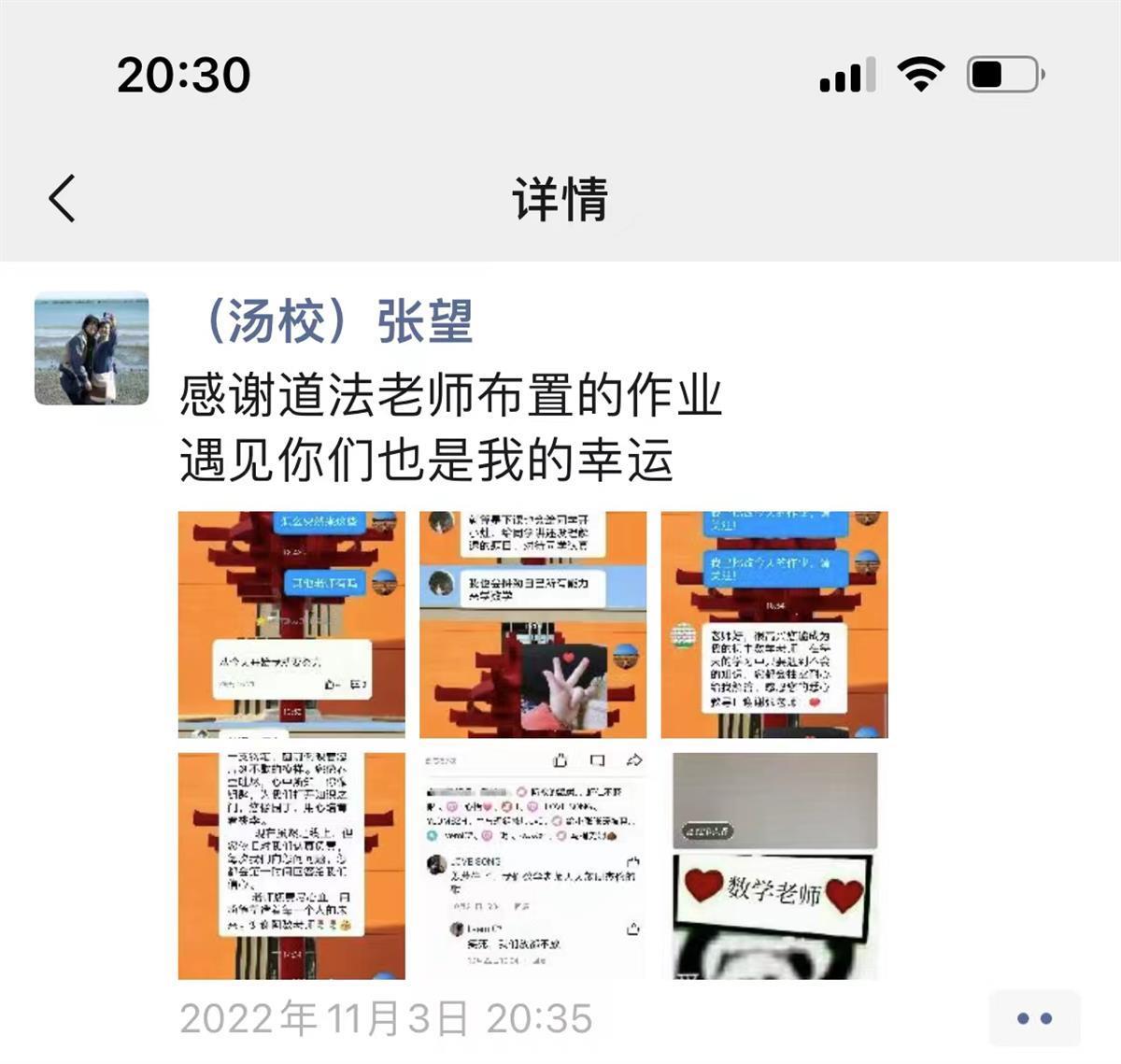Go back from the 详情 page
The width and height of the screenshot is (1121, 1064).
tap(62, 198)
